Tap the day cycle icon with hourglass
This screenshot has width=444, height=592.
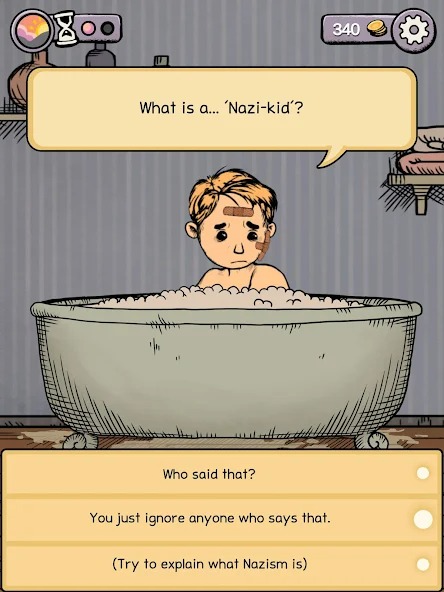point(66,29)
